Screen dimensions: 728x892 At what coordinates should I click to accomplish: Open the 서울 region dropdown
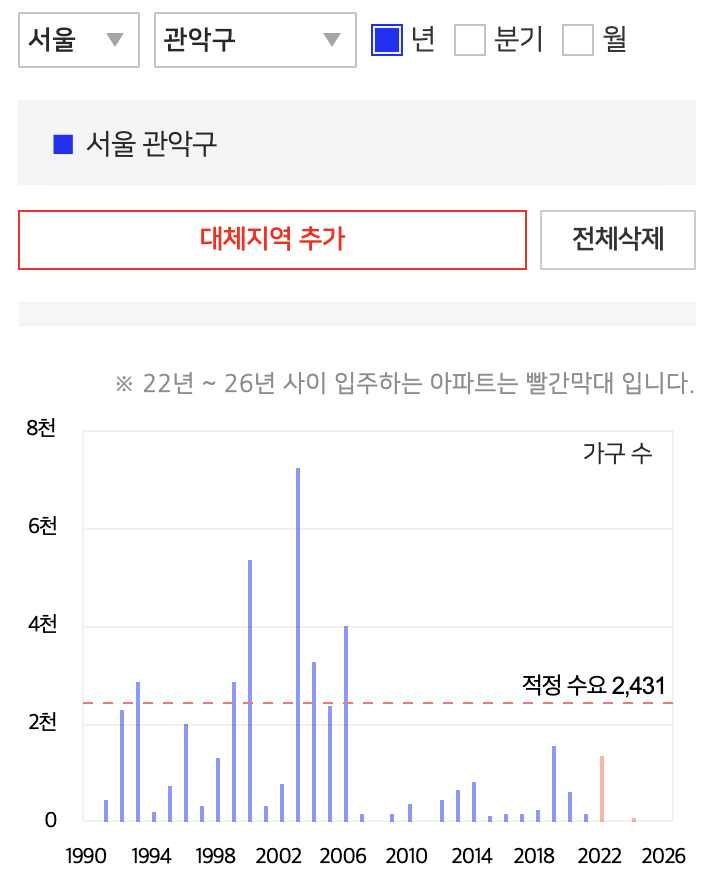pyautogui.click(x=78, y=40)
